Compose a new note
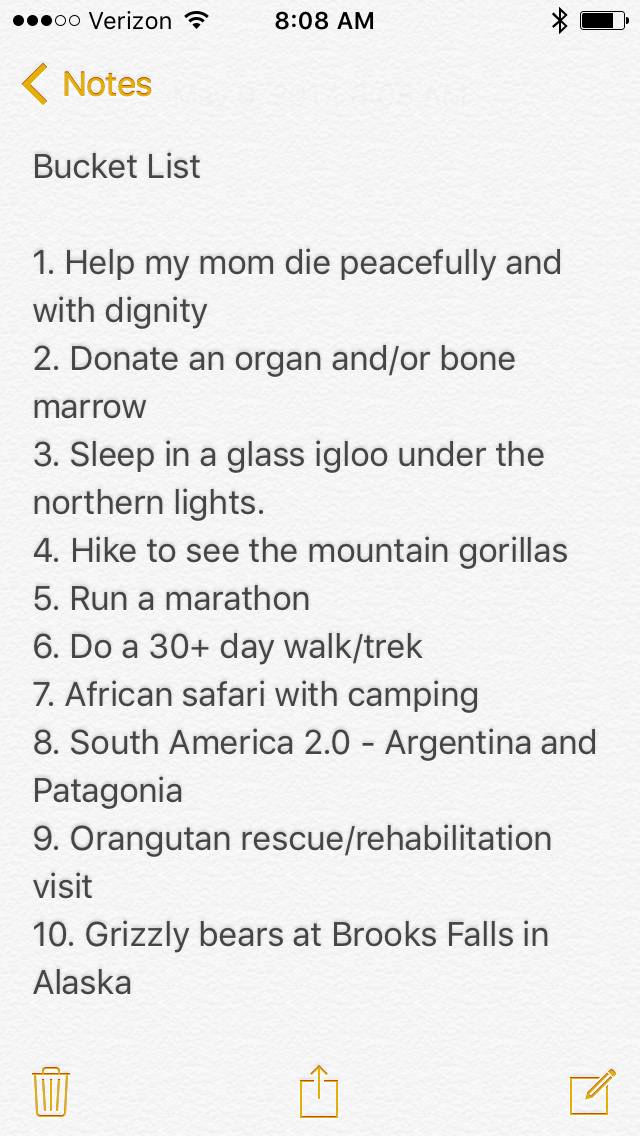 click(x=591, y=1091)
